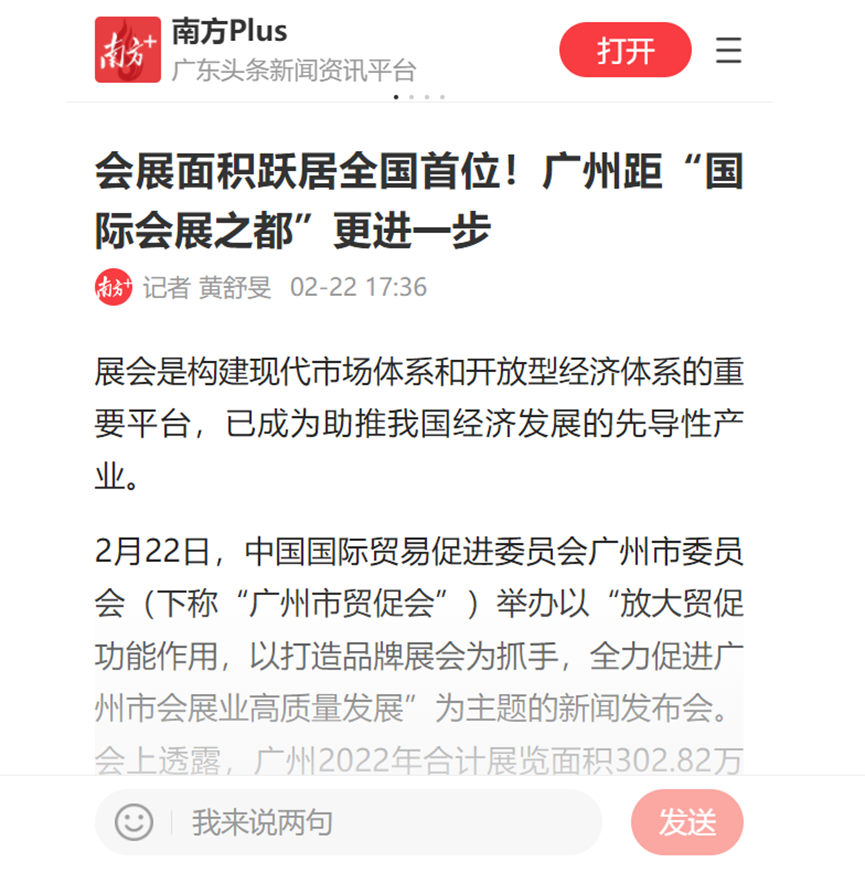
Task: Open the emoji picker
Action: click(134, 822)
